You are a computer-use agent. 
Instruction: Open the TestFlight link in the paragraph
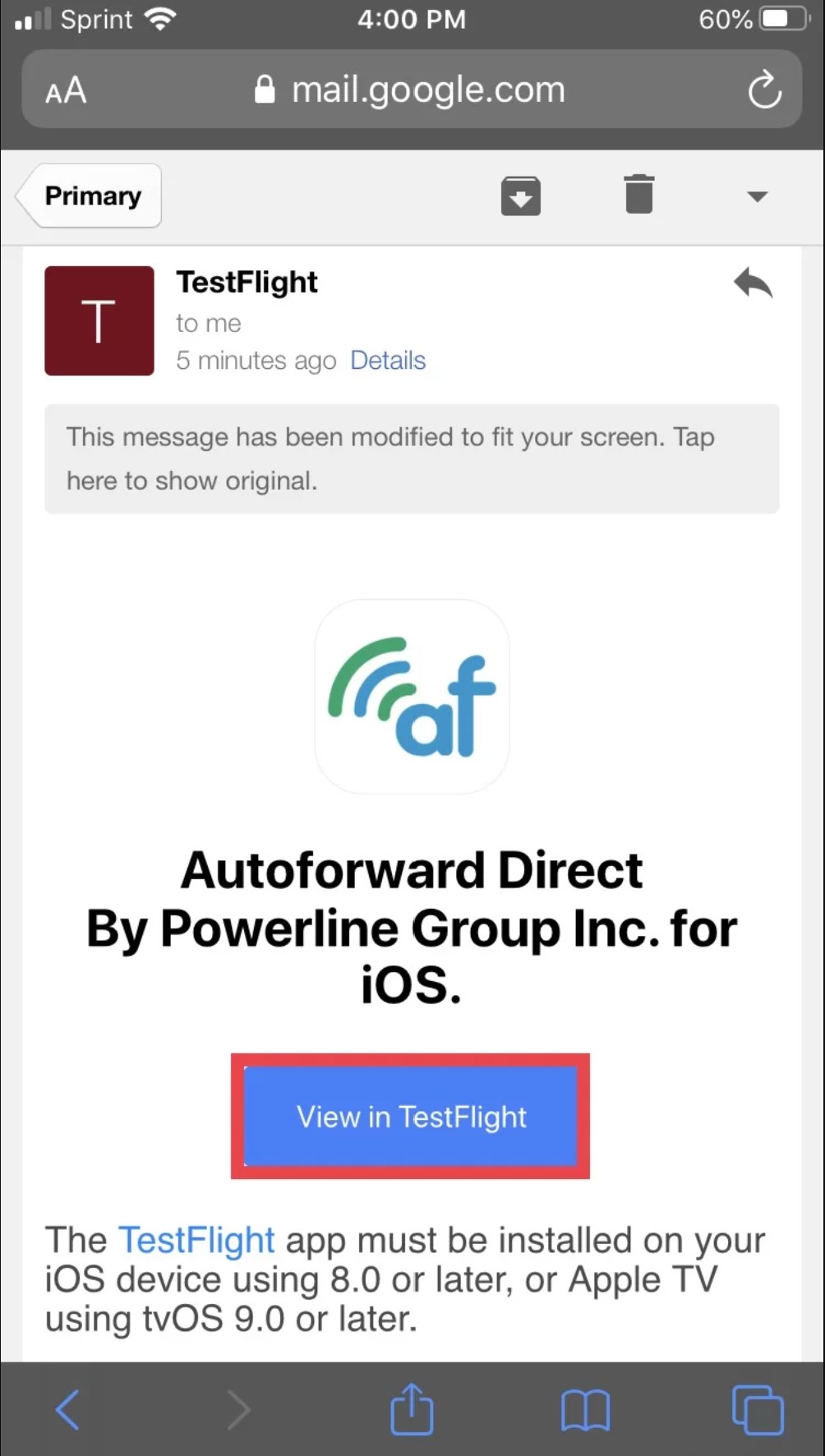pos(196,1239)
